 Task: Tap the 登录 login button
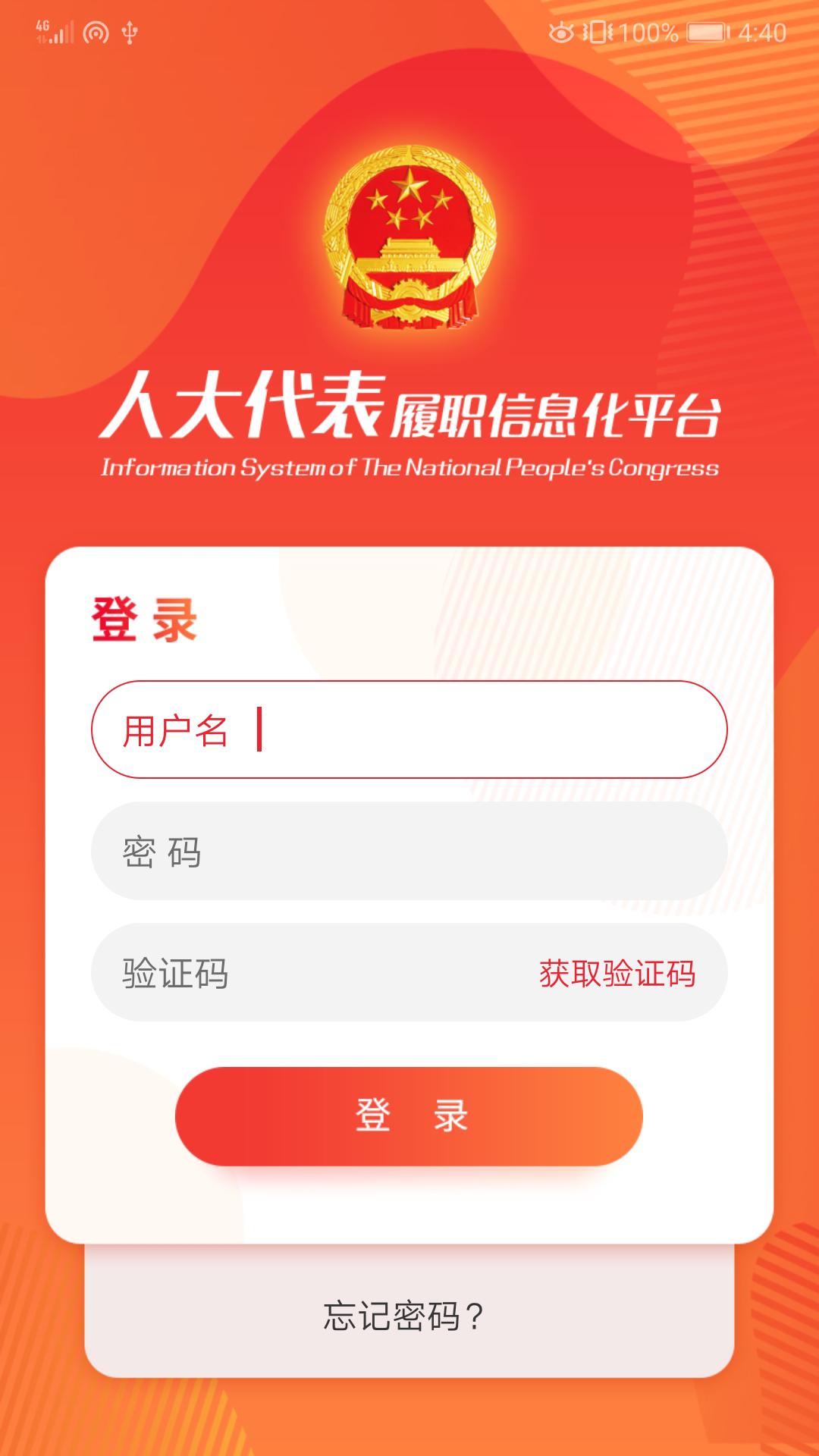click(x=409, y=1116)
